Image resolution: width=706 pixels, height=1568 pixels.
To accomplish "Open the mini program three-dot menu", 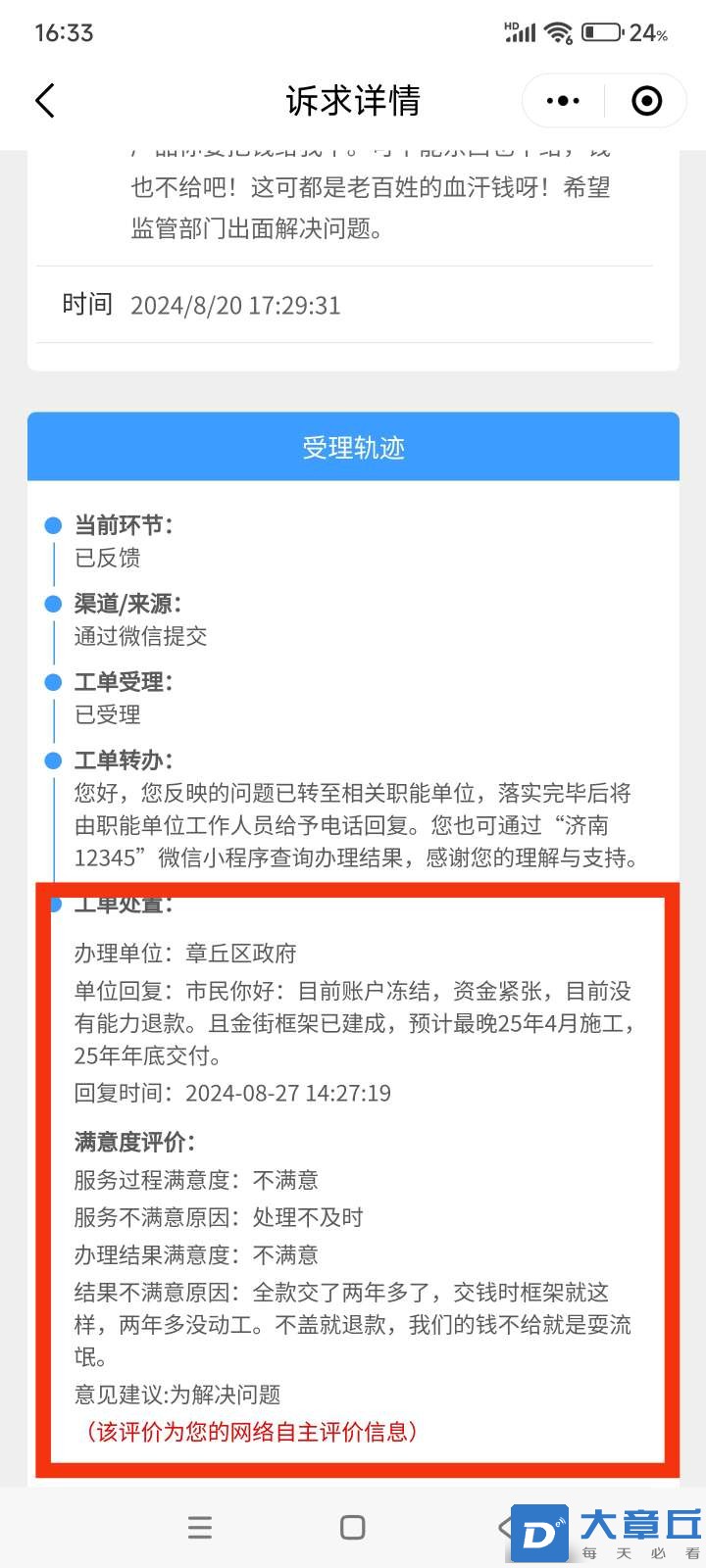I will point(563,100).
